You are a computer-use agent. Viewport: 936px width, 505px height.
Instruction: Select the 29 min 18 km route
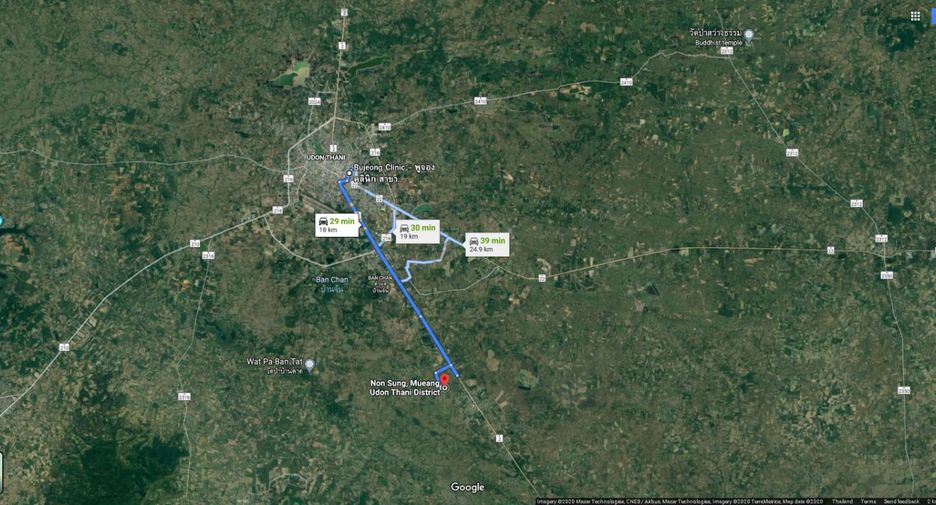tap(337, 225)
